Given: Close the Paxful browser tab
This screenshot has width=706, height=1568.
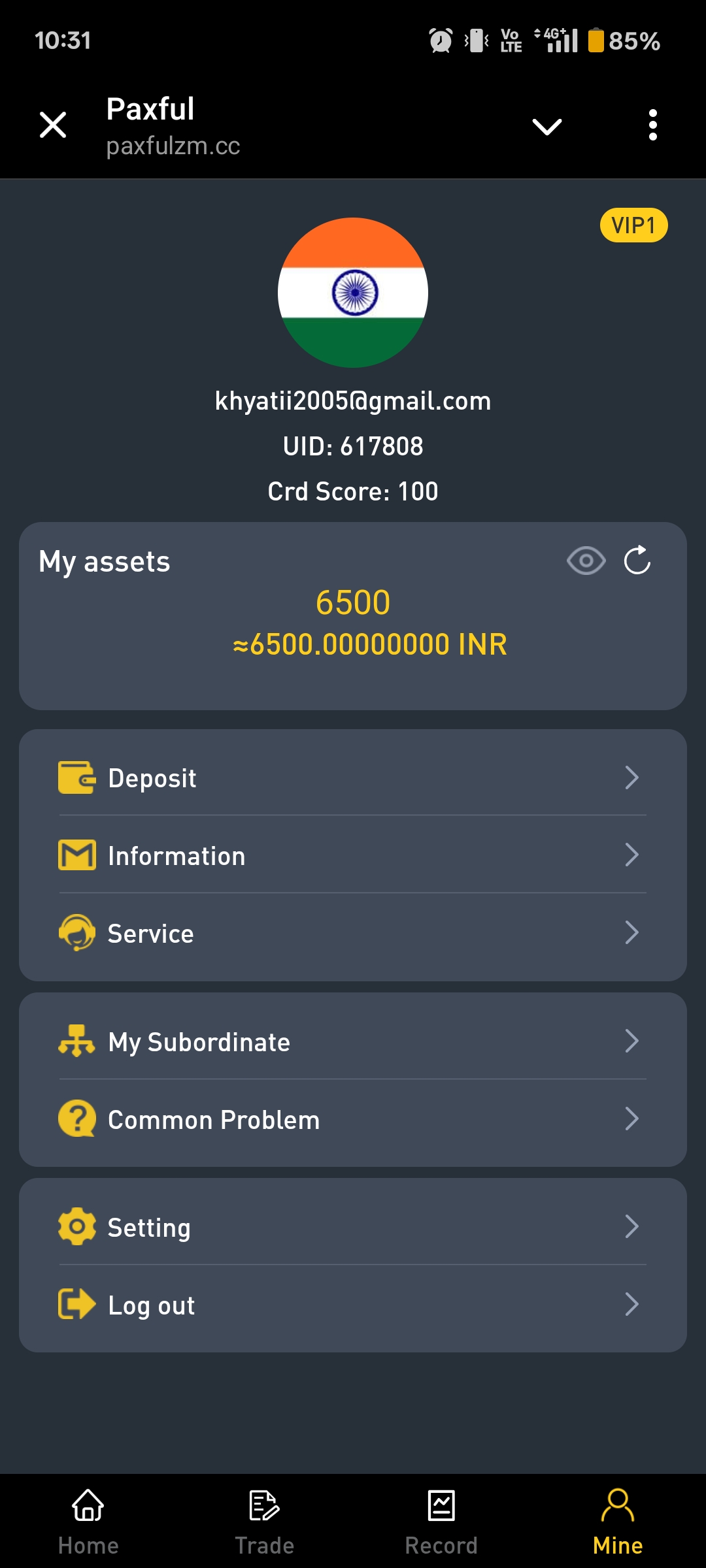Looking at the screenshot, I should [53, 125].
